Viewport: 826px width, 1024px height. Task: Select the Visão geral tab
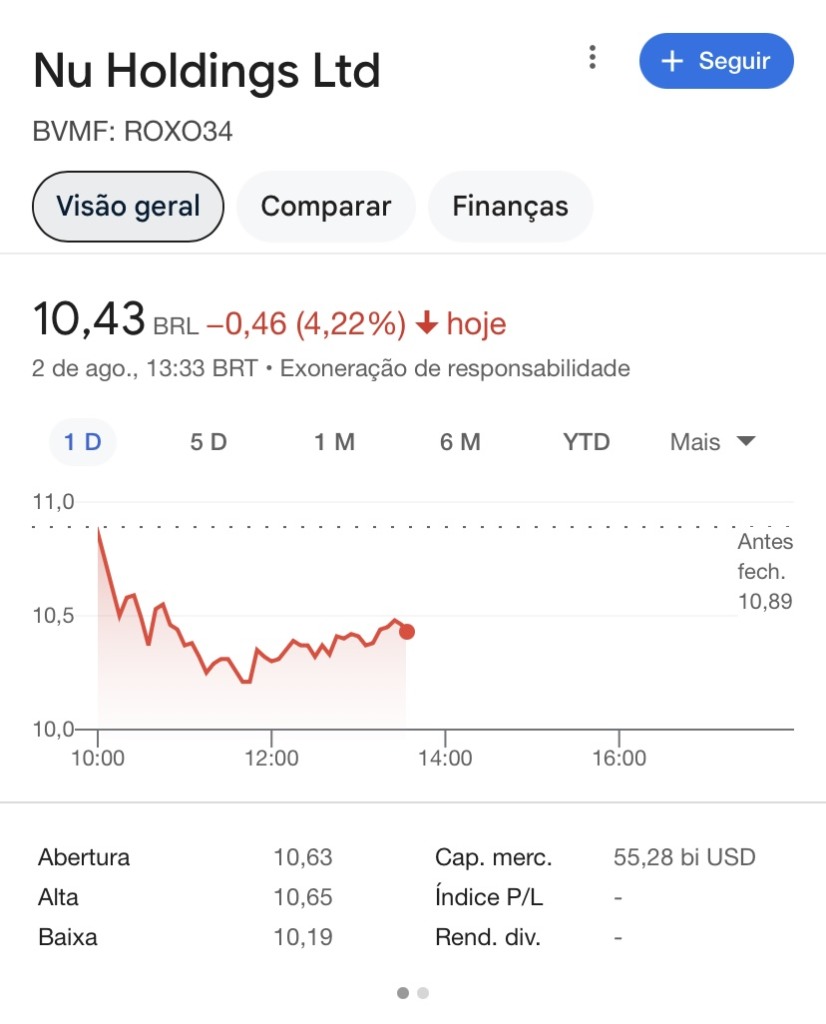[128, 207]
